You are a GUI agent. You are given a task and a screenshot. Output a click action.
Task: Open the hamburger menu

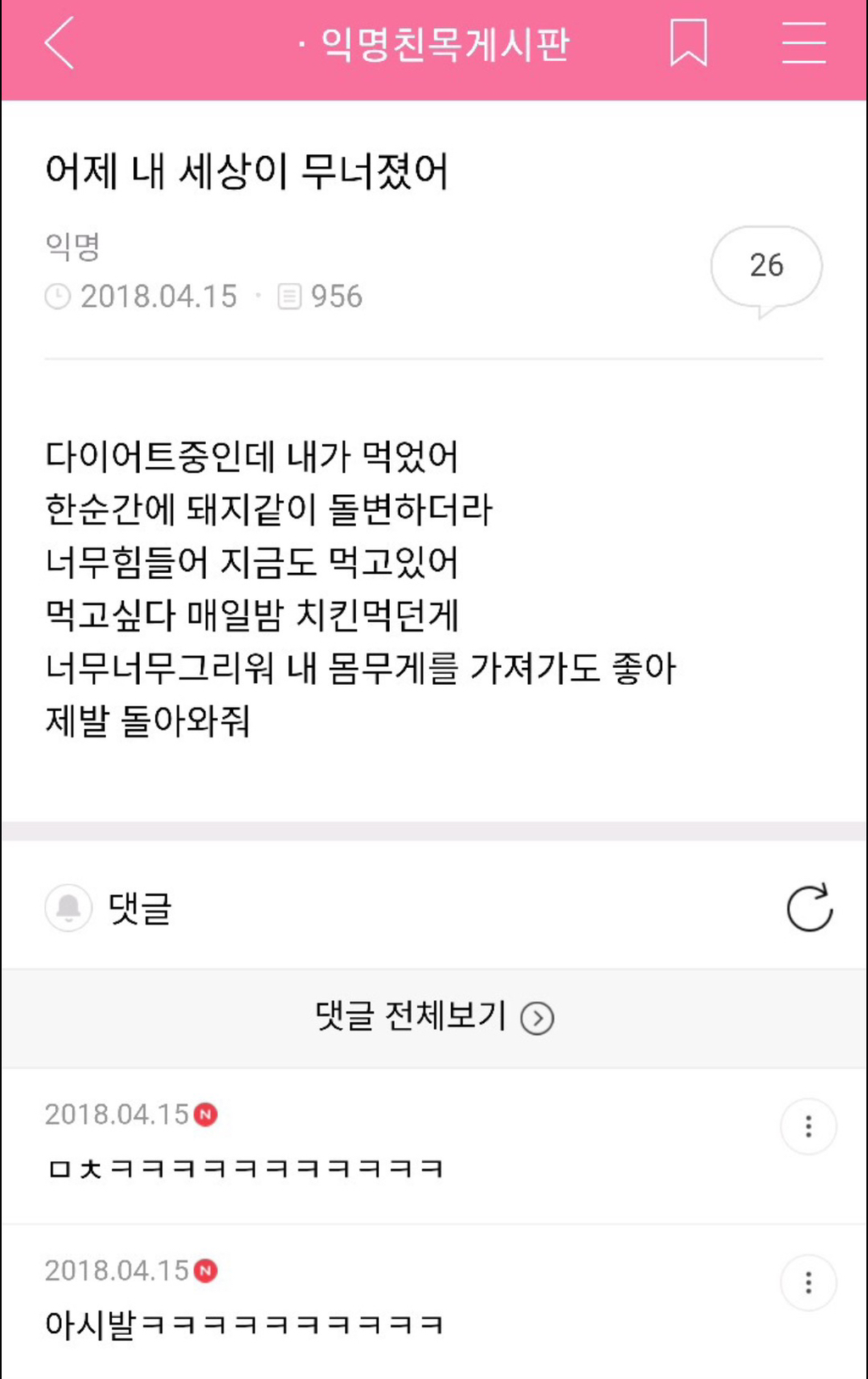(x=803, y=42)
